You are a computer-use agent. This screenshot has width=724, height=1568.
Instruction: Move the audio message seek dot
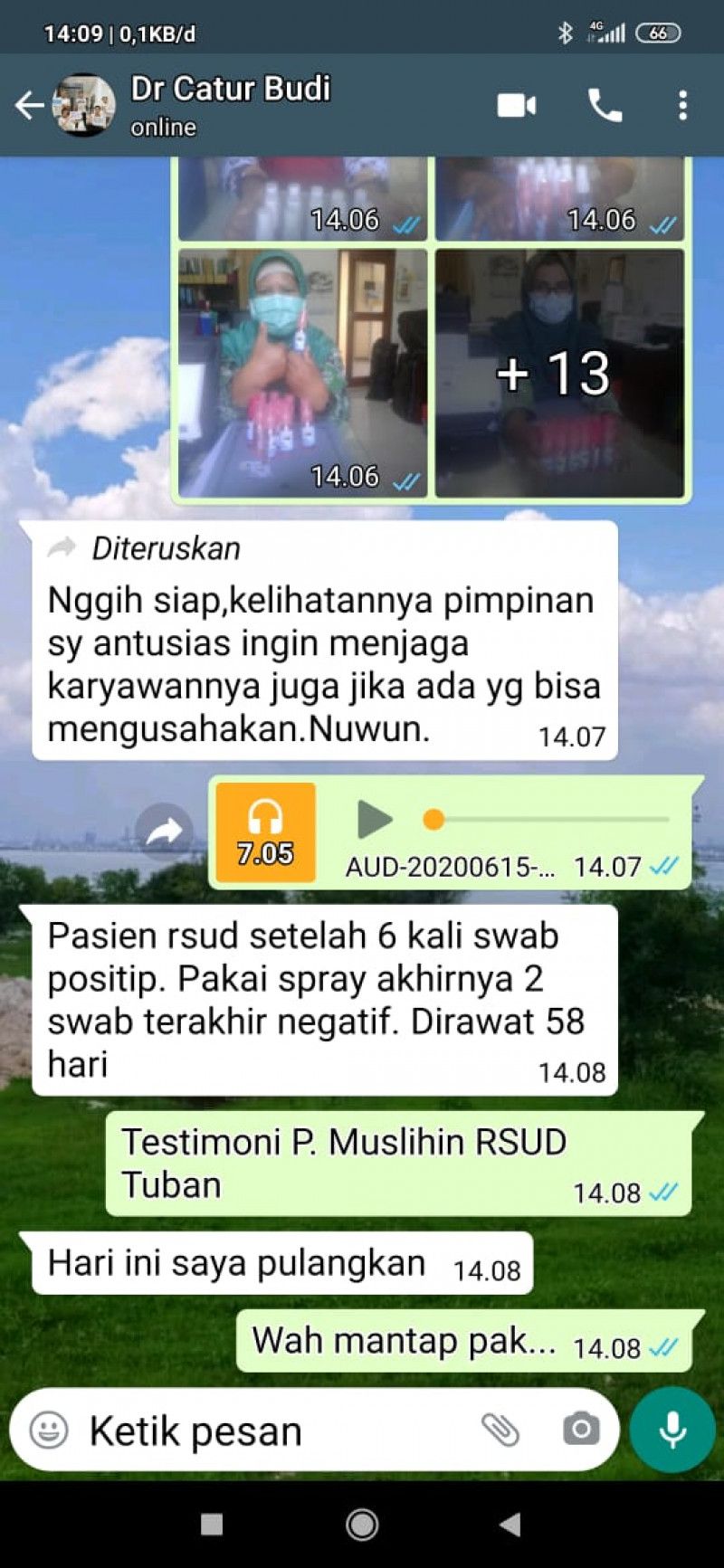click(433, 819)
